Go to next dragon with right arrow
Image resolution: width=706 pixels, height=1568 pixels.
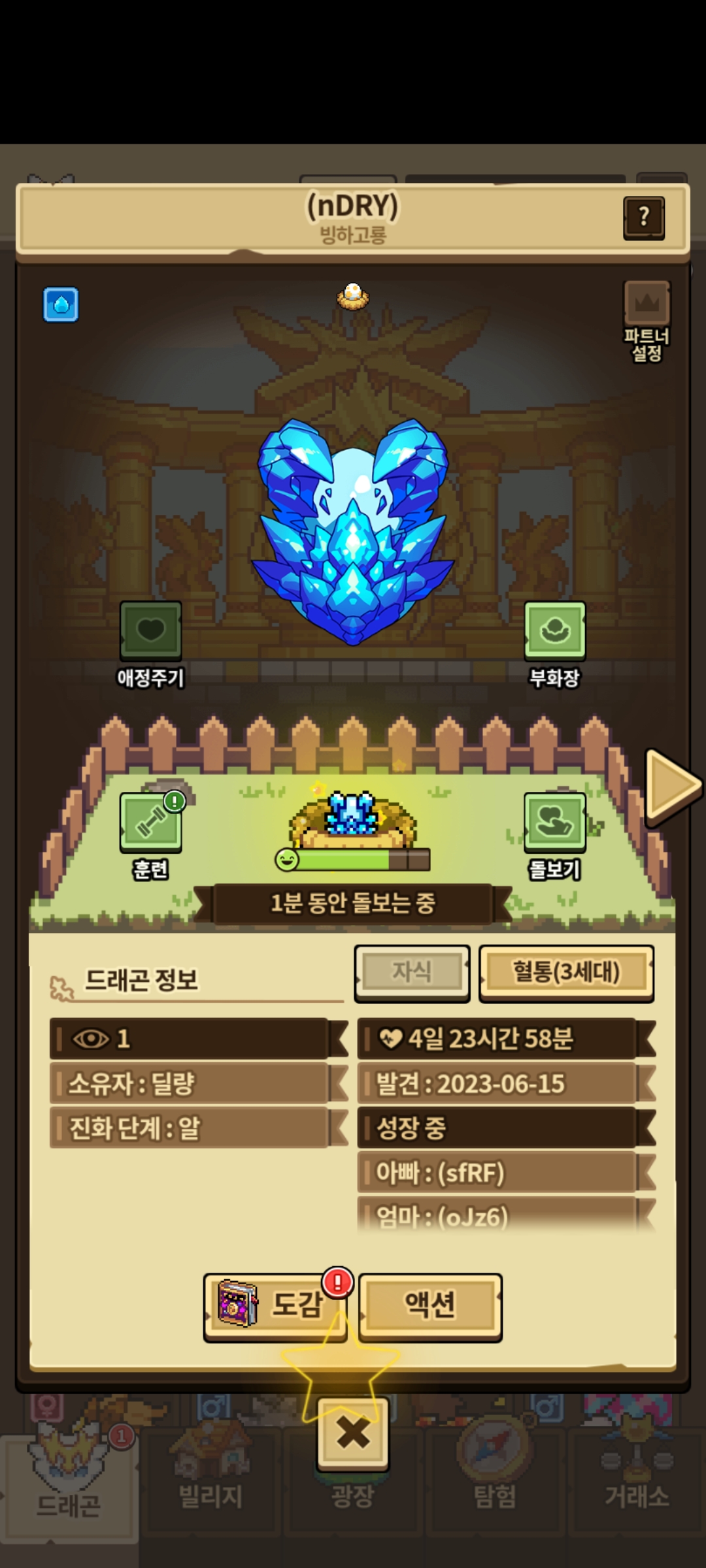click(x=673, y=785)
